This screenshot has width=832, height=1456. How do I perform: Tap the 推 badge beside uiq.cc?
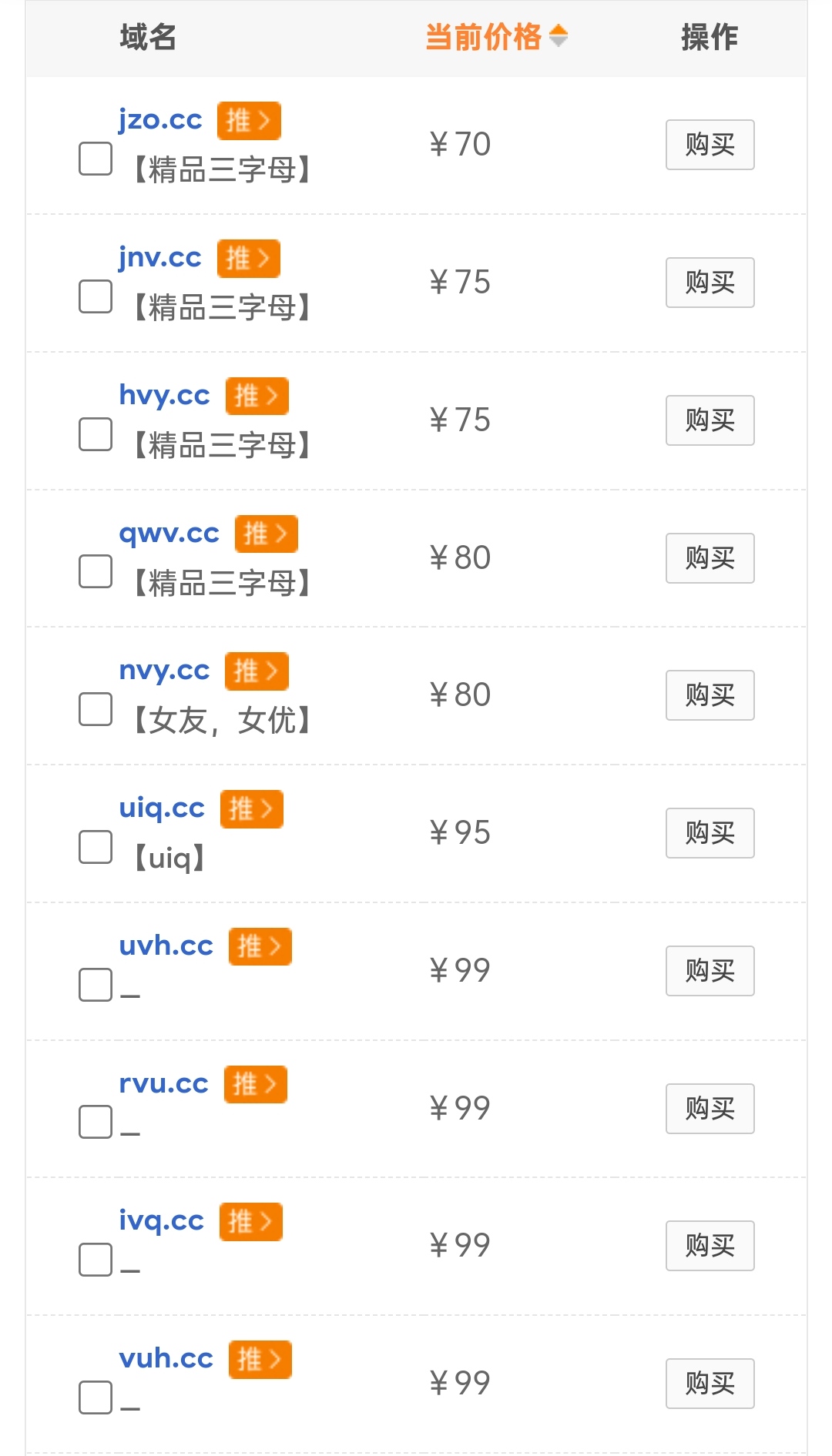(252, 809)
